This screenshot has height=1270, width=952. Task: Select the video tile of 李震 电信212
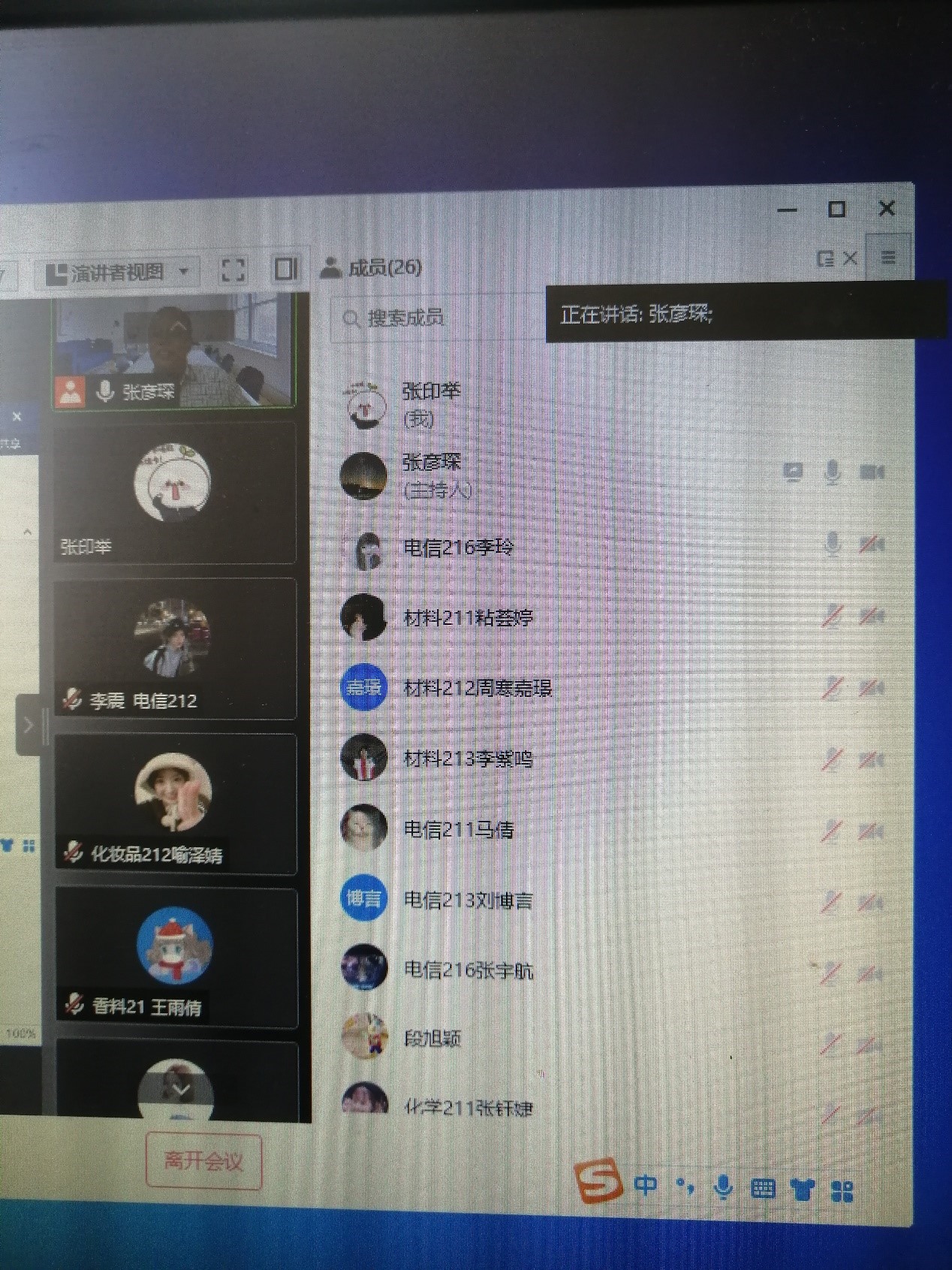click(174, 648)
